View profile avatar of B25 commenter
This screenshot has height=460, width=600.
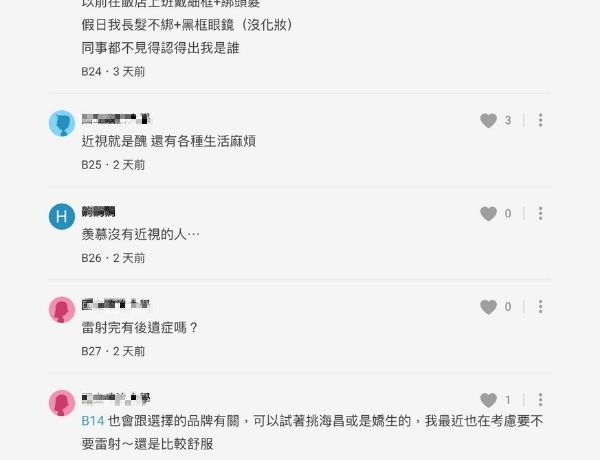(x=62, y=123)
